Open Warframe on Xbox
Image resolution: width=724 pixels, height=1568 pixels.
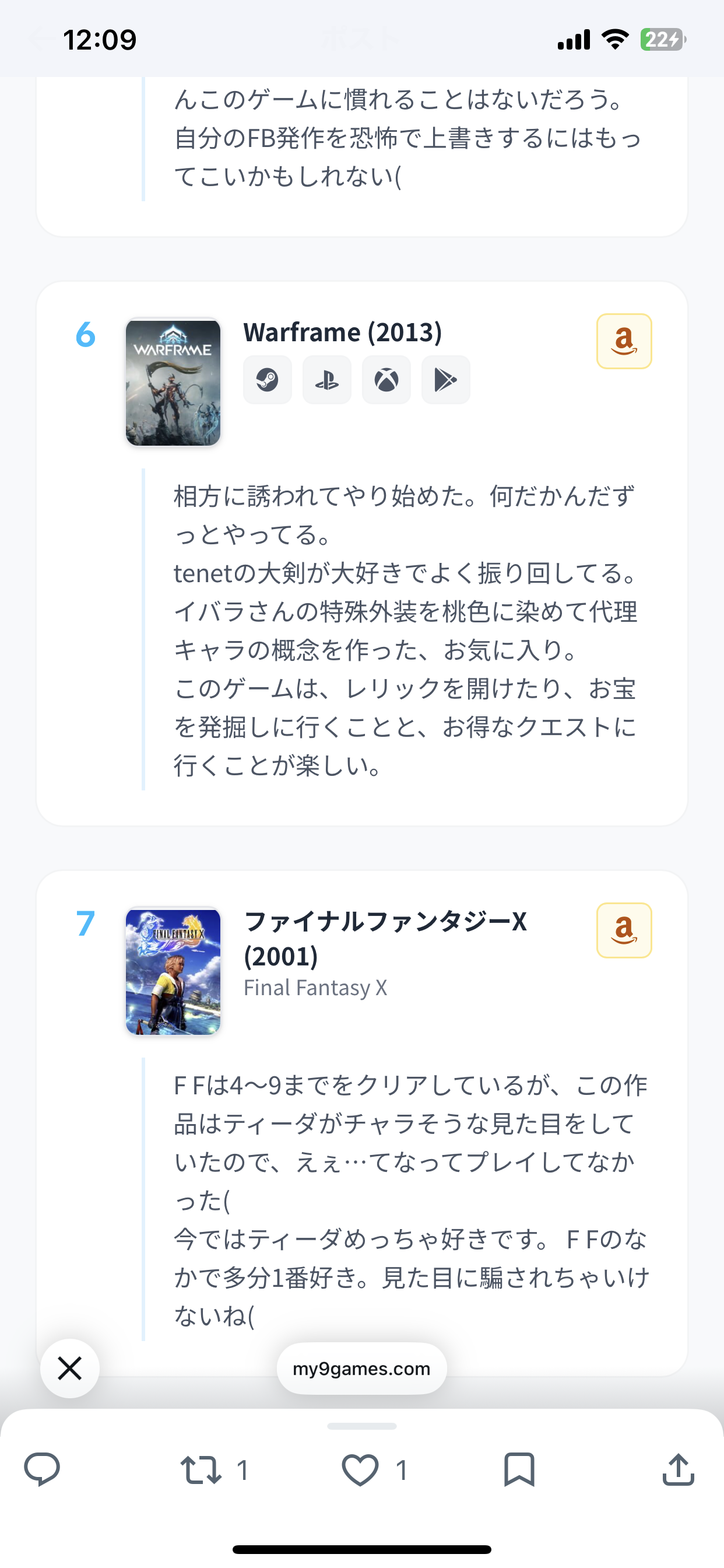click(386, 380)
